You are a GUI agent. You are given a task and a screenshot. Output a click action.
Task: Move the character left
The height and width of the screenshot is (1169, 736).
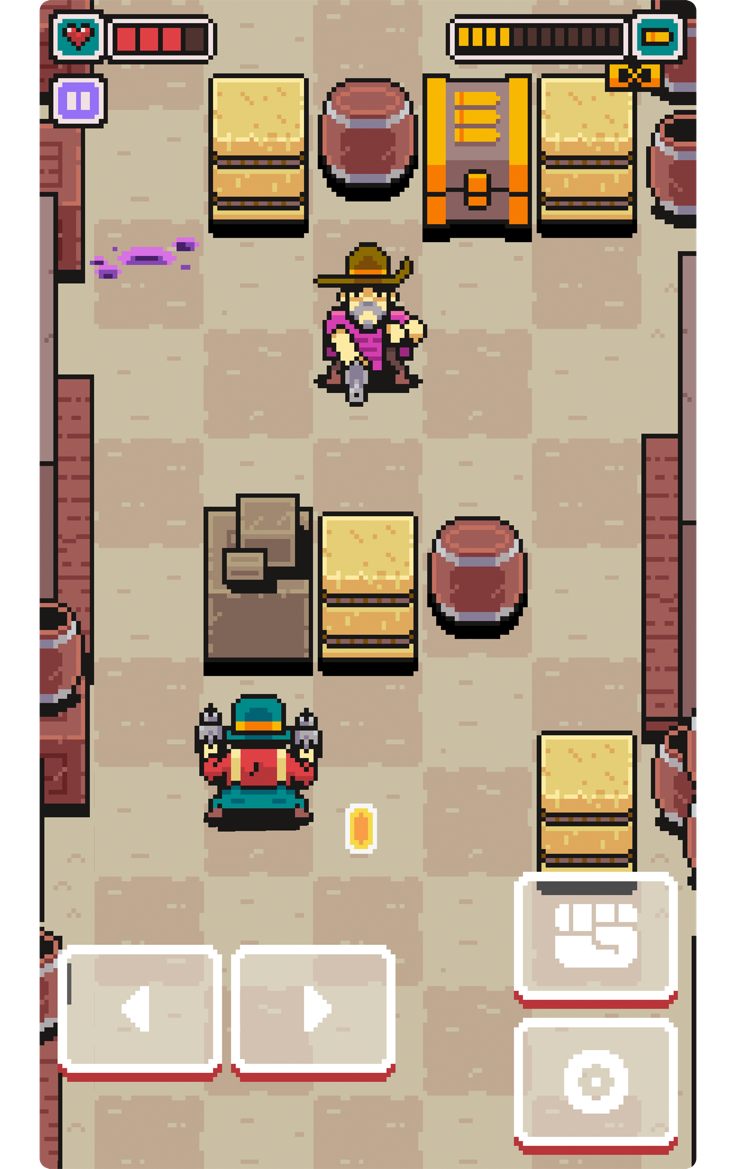pos(140,1010)
